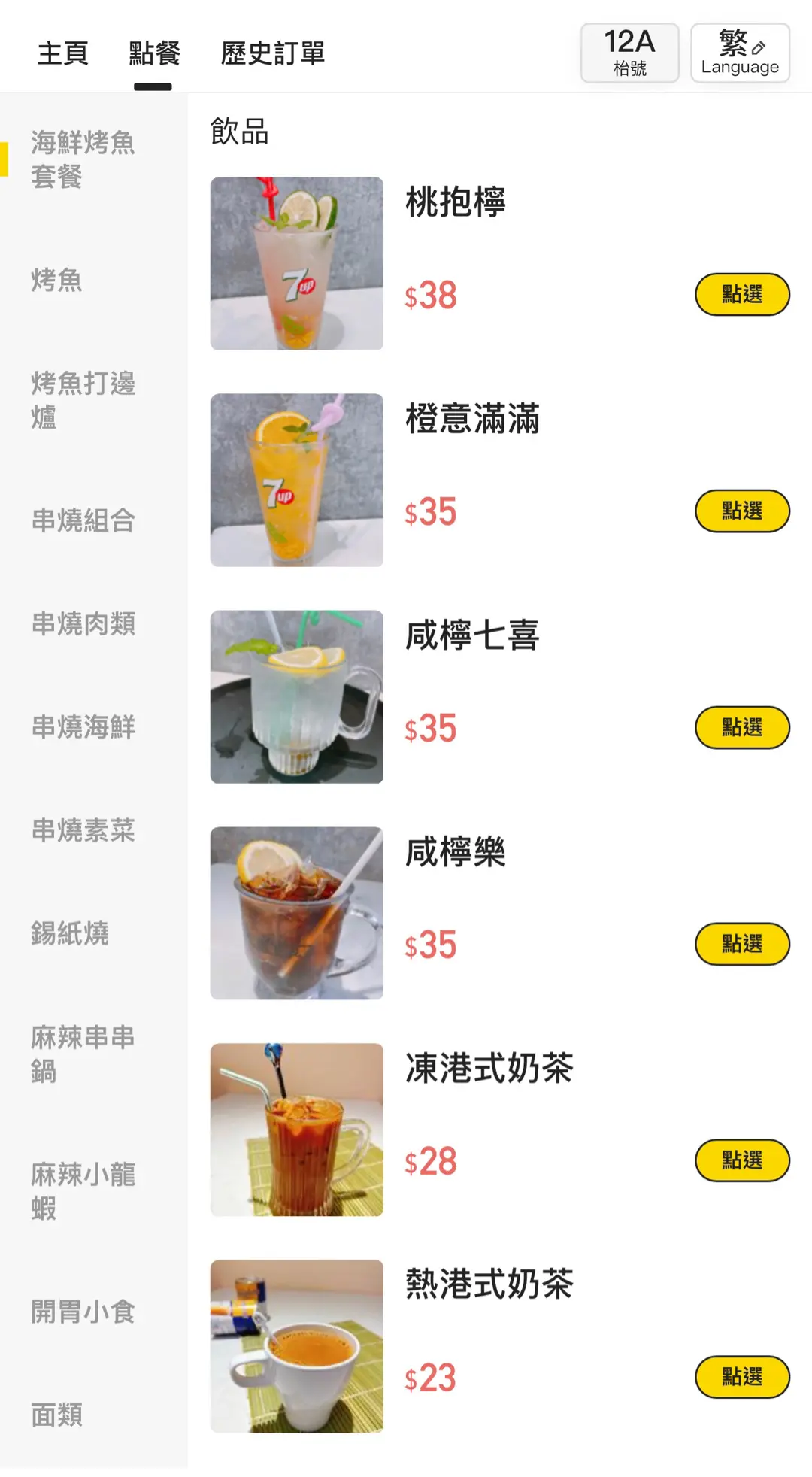Jump to 串燒海鮮 in the sidebar
Viewport: 812px width, 1477px height.
[83, 726]
